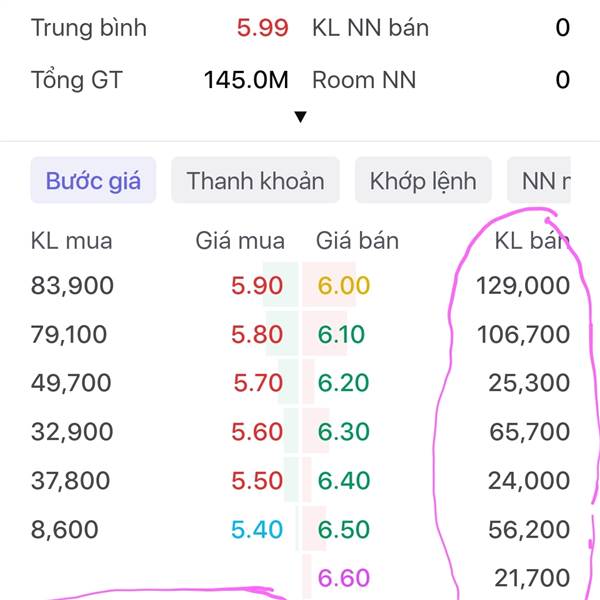Switch to the Thanh khoản tab
600x600 pixels.
255,180
